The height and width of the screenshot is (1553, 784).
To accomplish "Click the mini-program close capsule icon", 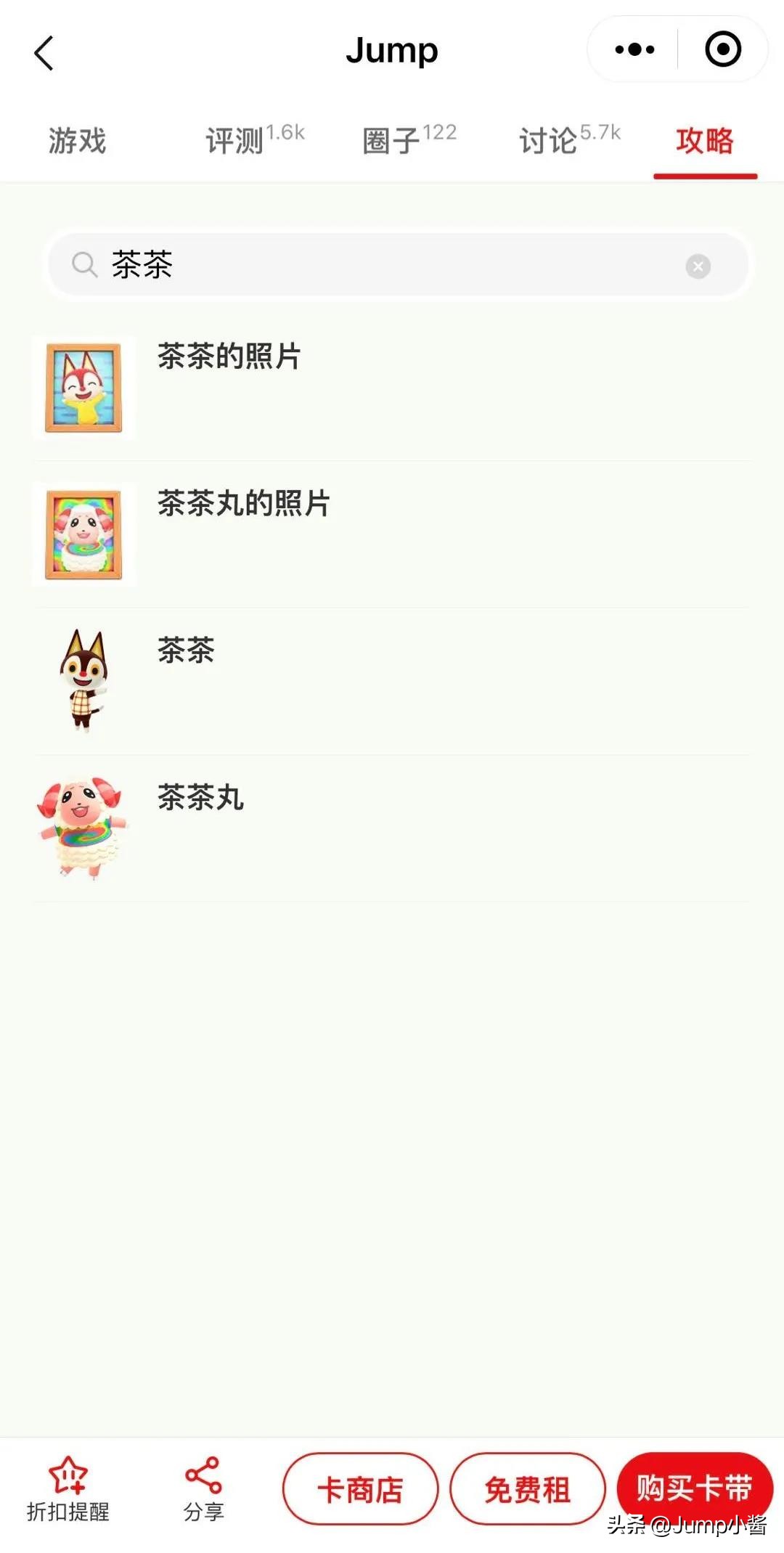I will pos(722,49).
